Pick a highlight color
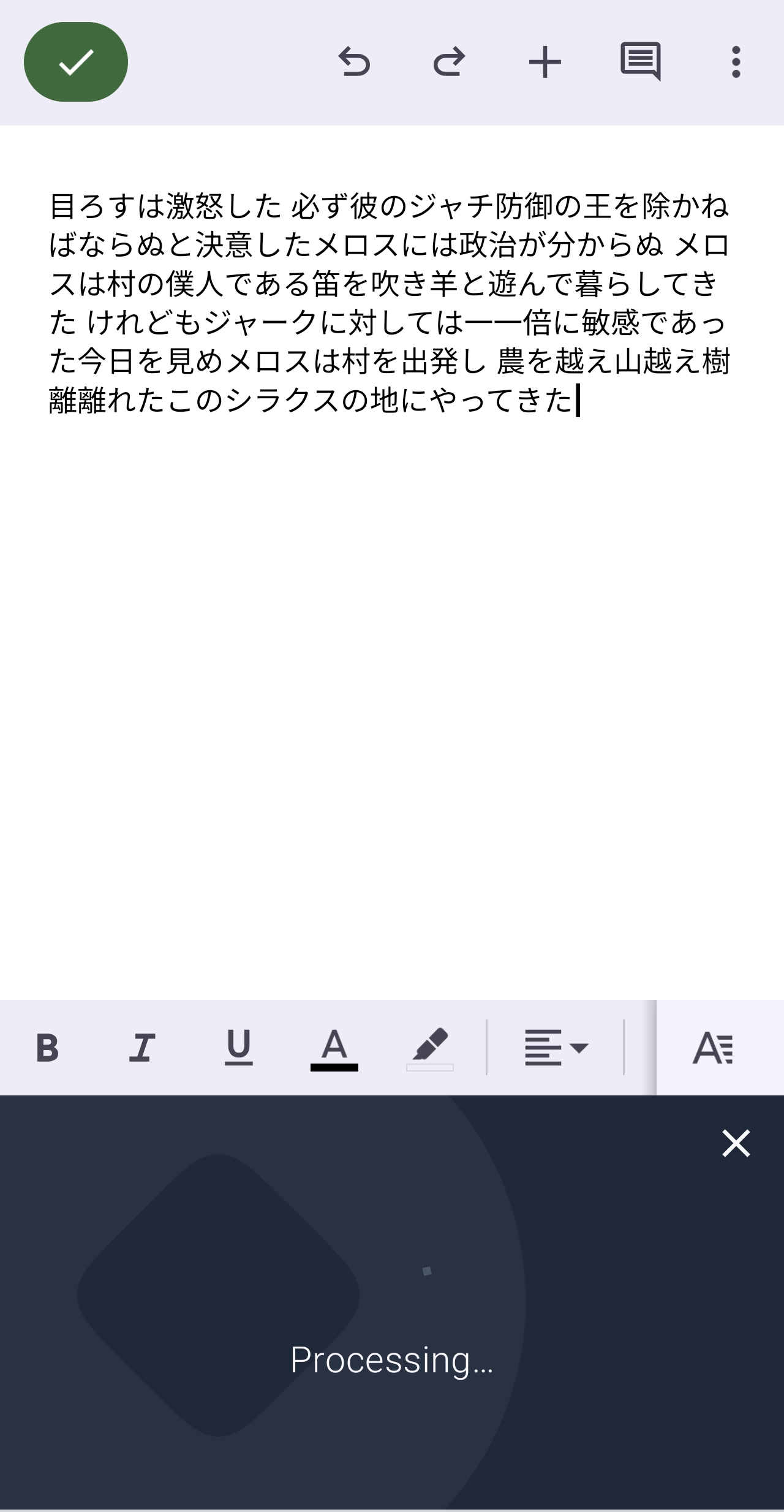The image size is (784, 1512). pos(429,1047)
